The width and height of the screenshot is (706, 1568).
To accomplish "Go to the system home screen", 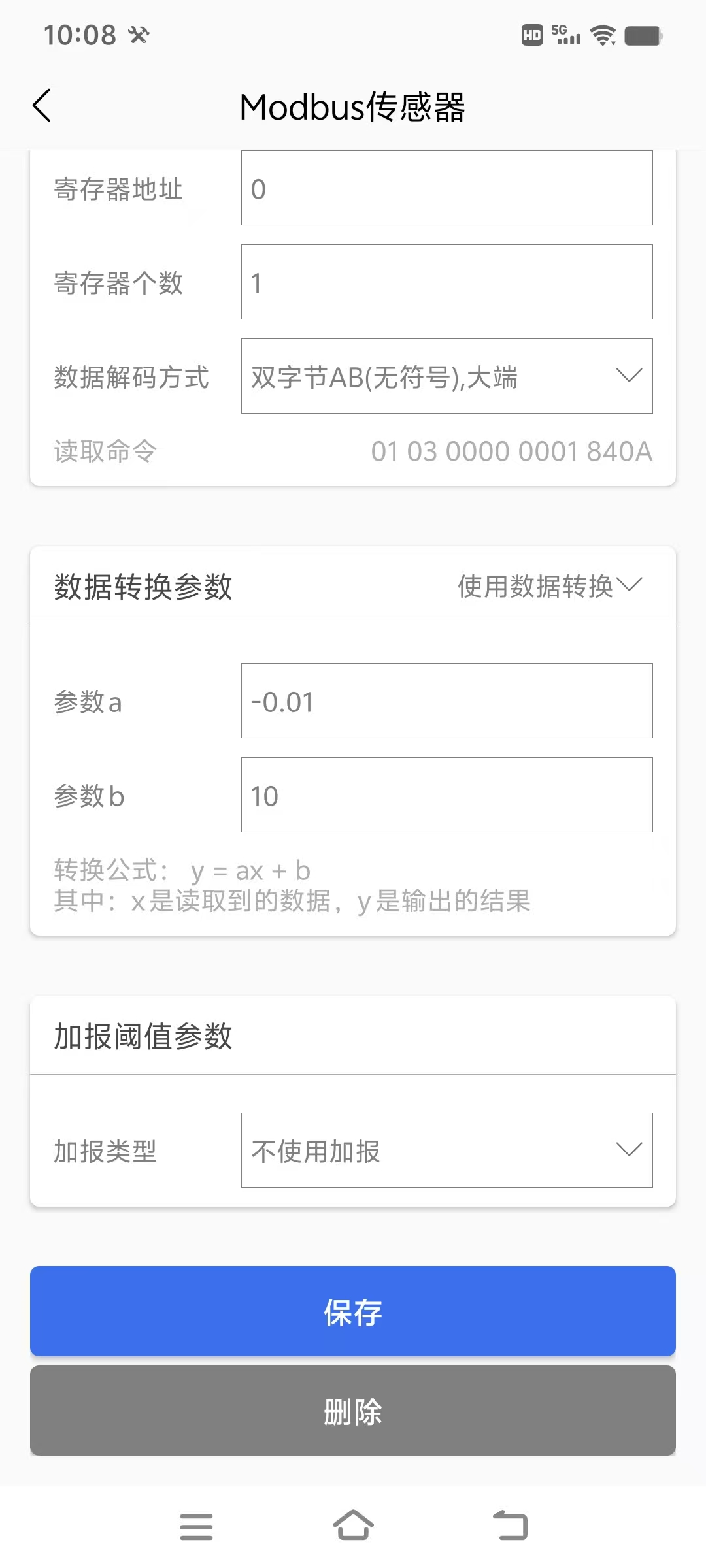I will point(353,1526).
